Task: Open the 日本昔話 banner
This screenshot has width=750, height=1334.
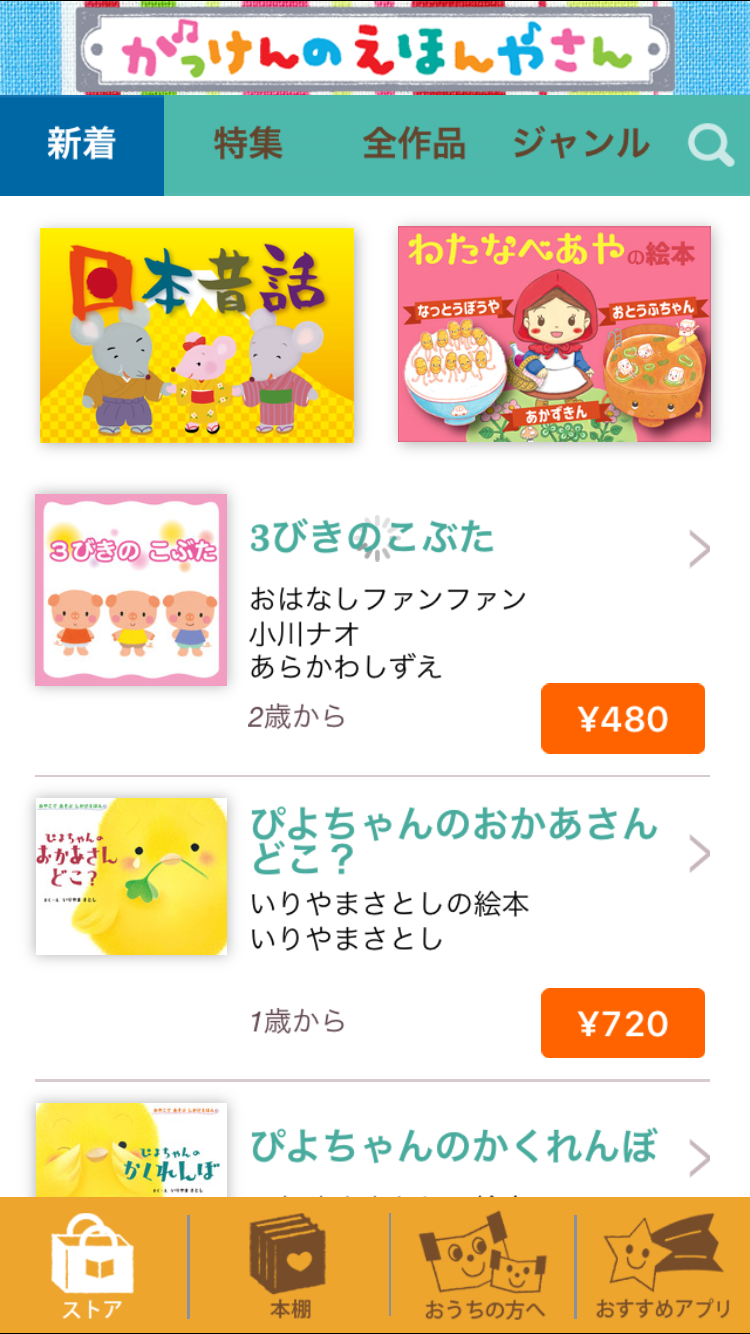Action: [197, 335]
